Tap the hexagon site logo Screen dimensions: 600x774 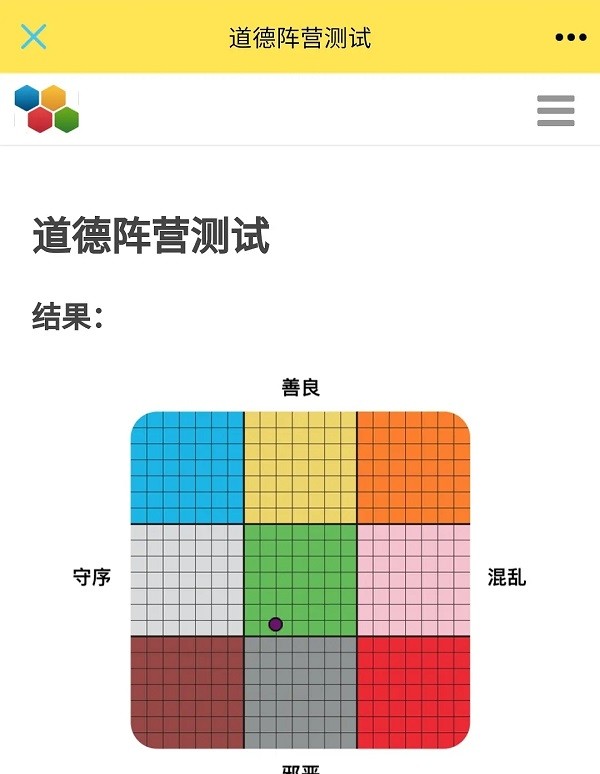coord(46,109)
